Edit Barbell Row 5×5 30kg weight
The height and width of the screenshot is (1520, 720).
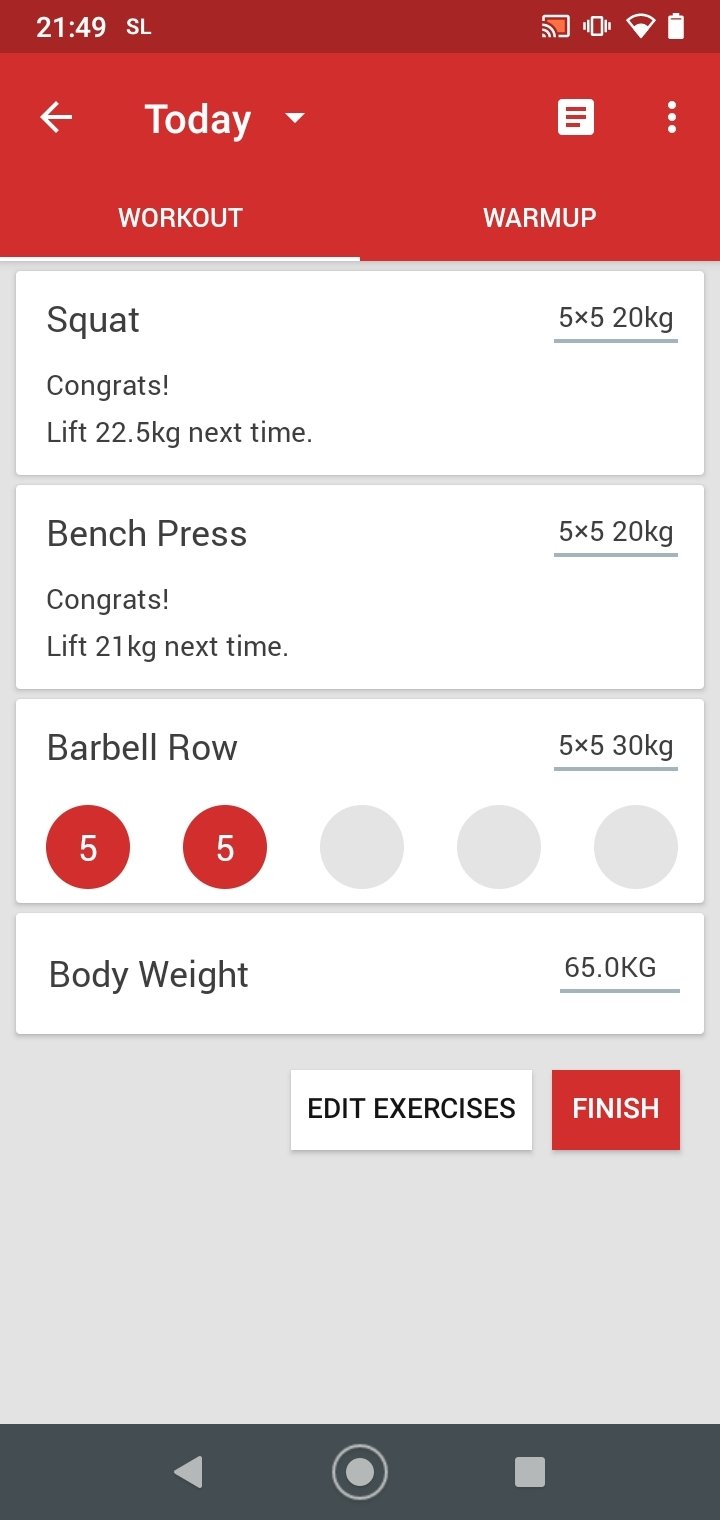click(616, 747)
